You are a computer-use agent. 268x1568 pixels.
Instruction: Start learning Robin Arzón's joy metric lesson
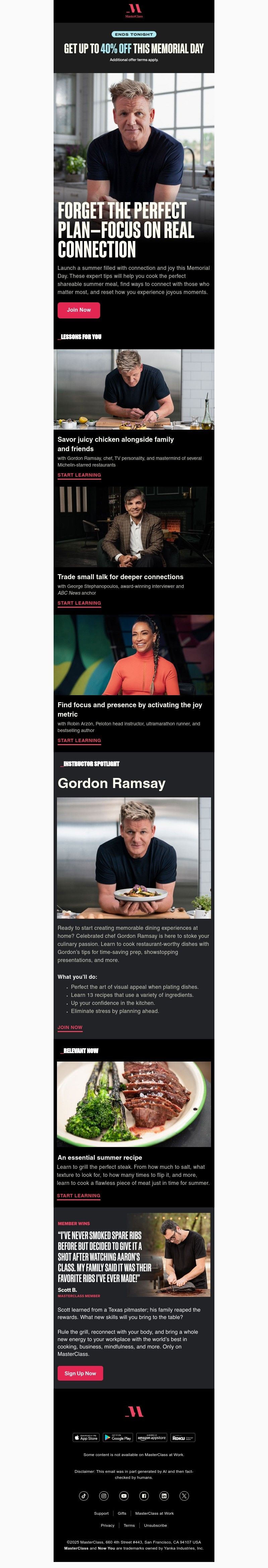click(x=79, y=740)
